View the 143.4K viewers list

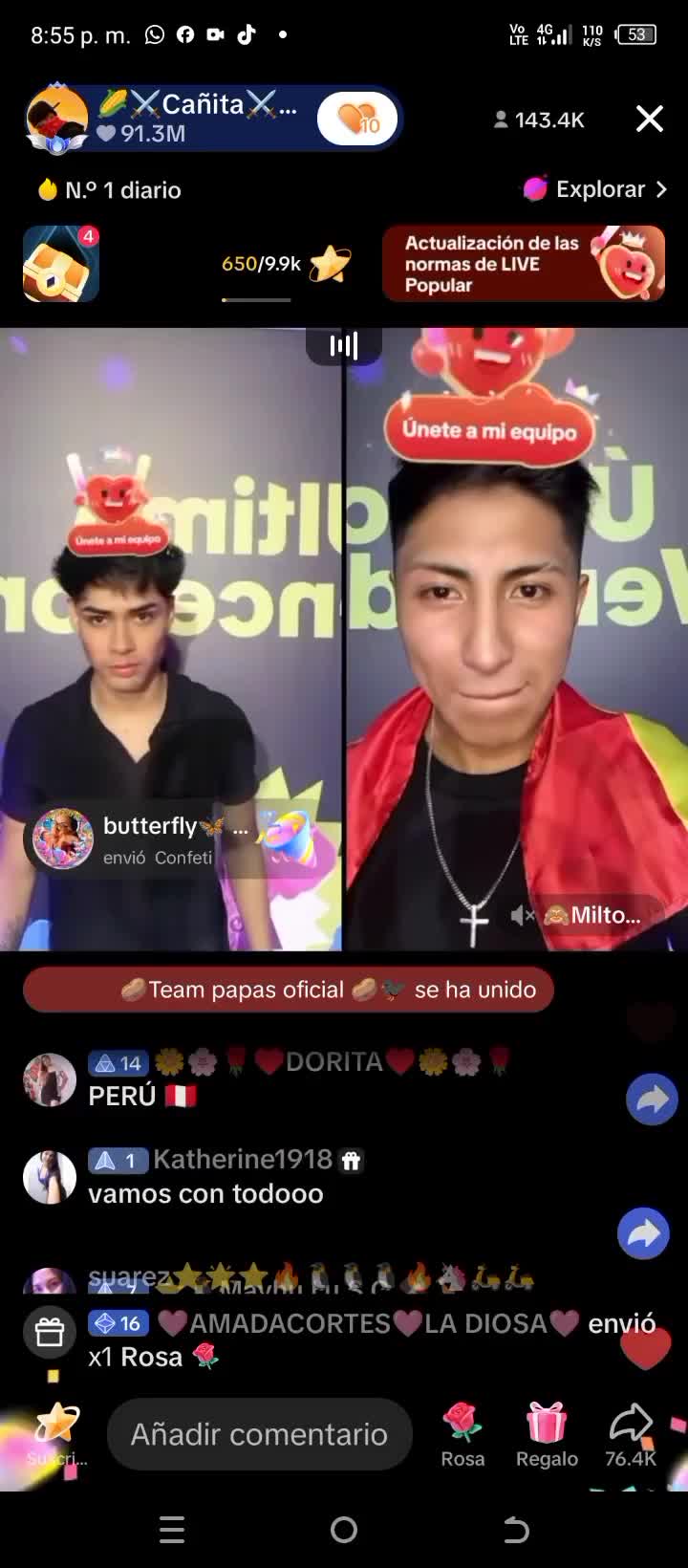[x=539, y=120]
